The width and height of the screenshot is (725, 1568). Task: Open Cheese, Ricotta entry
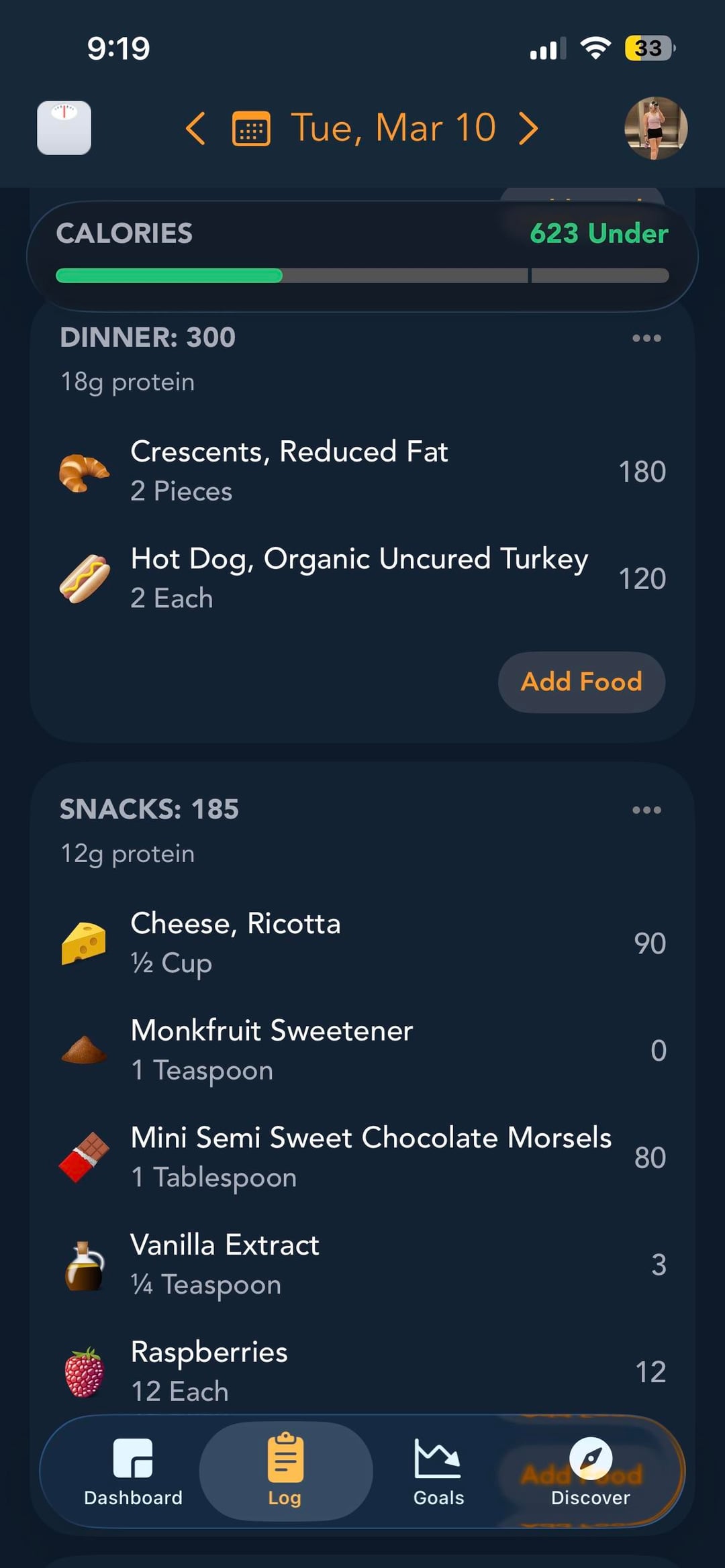(362, 943)
